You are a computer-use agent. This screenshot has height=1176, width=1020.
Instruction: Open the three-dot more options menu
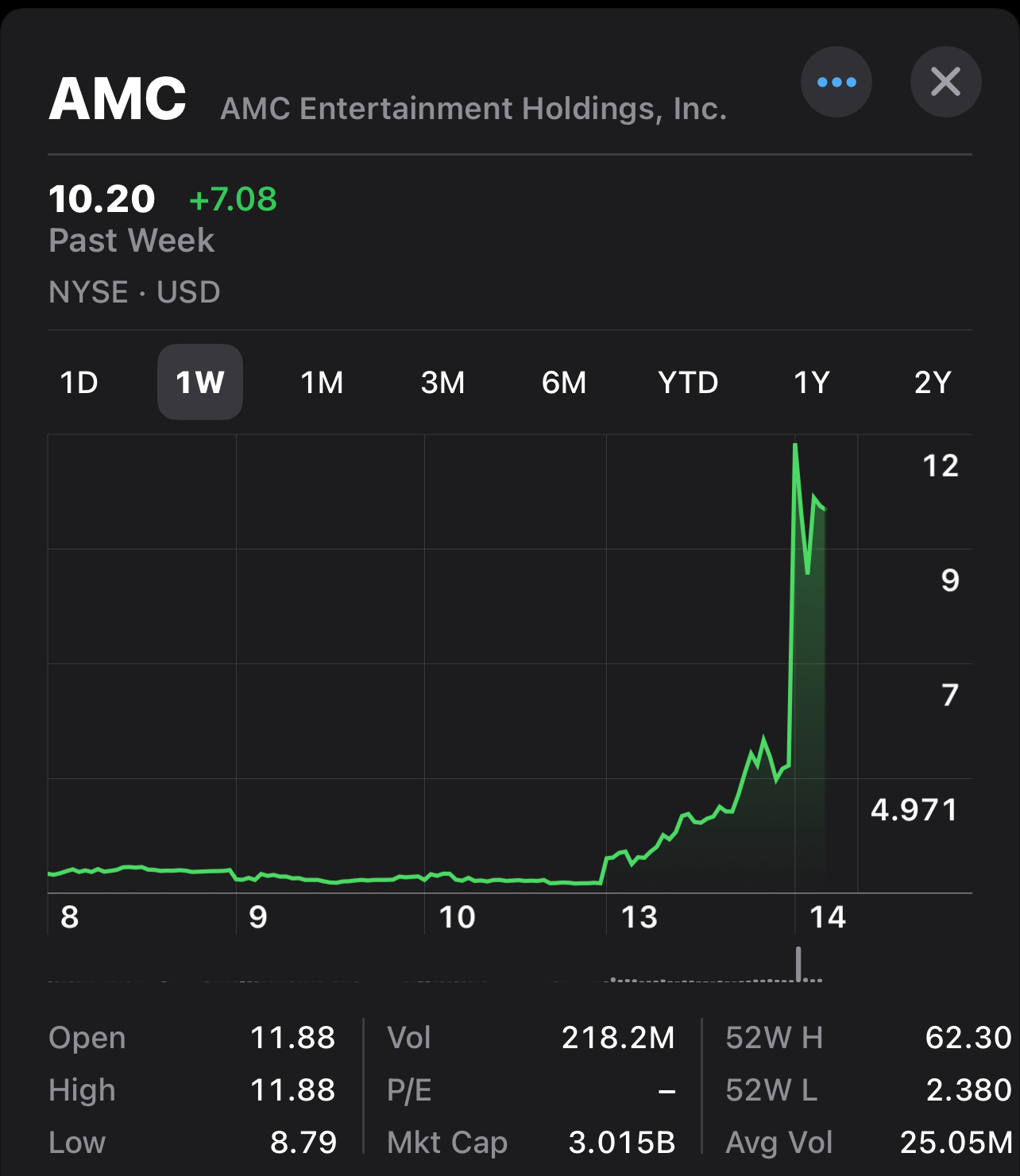tap(836, 82)
